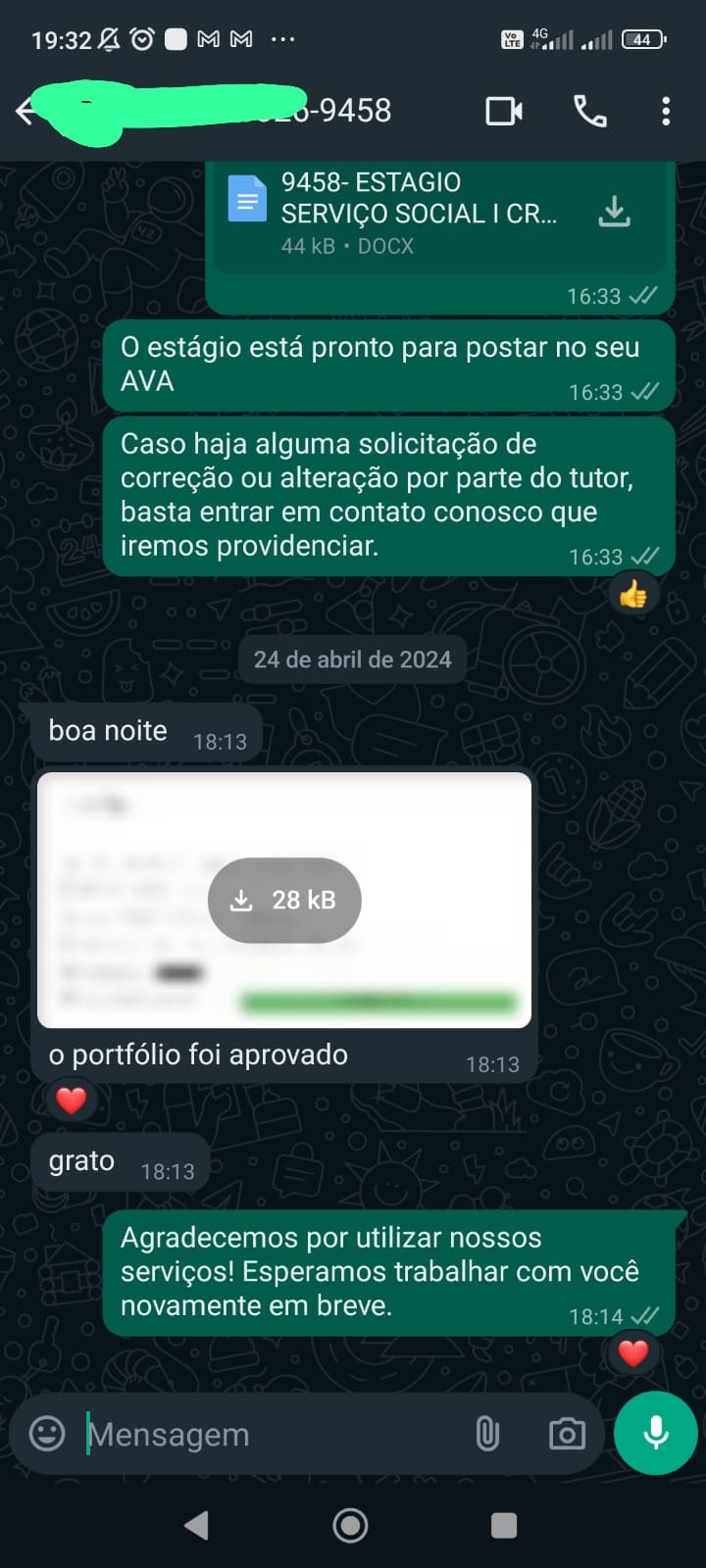Start a voice call
Image resolution: width=706 pixels, height=1568 pixels.
(x=589, y=112)
